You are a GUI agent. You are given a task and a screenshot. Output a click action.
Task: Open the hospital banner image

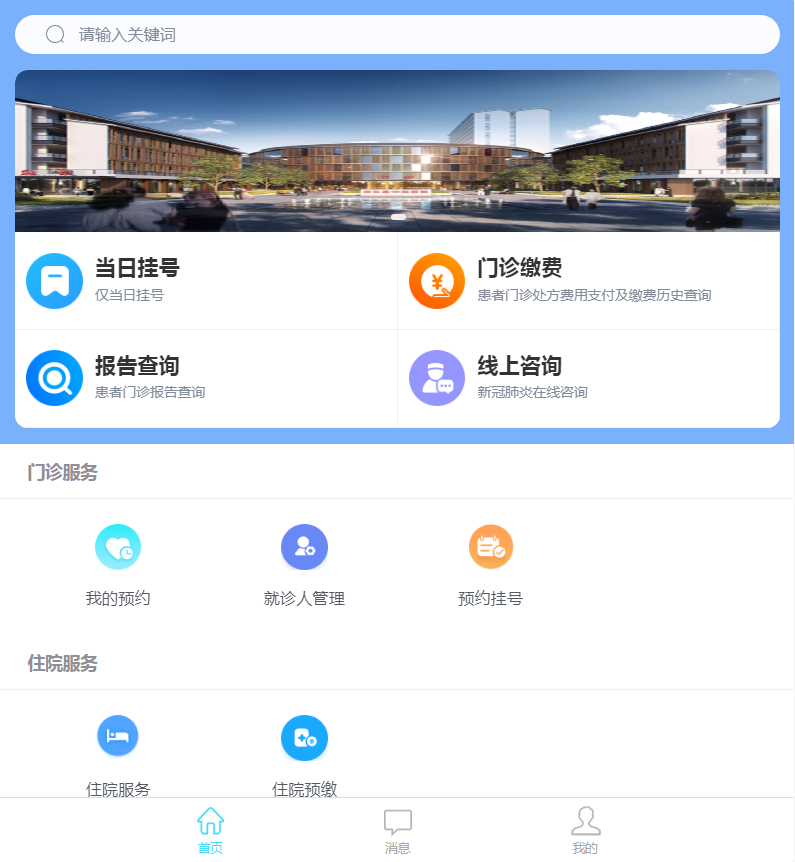click(397, 150)
